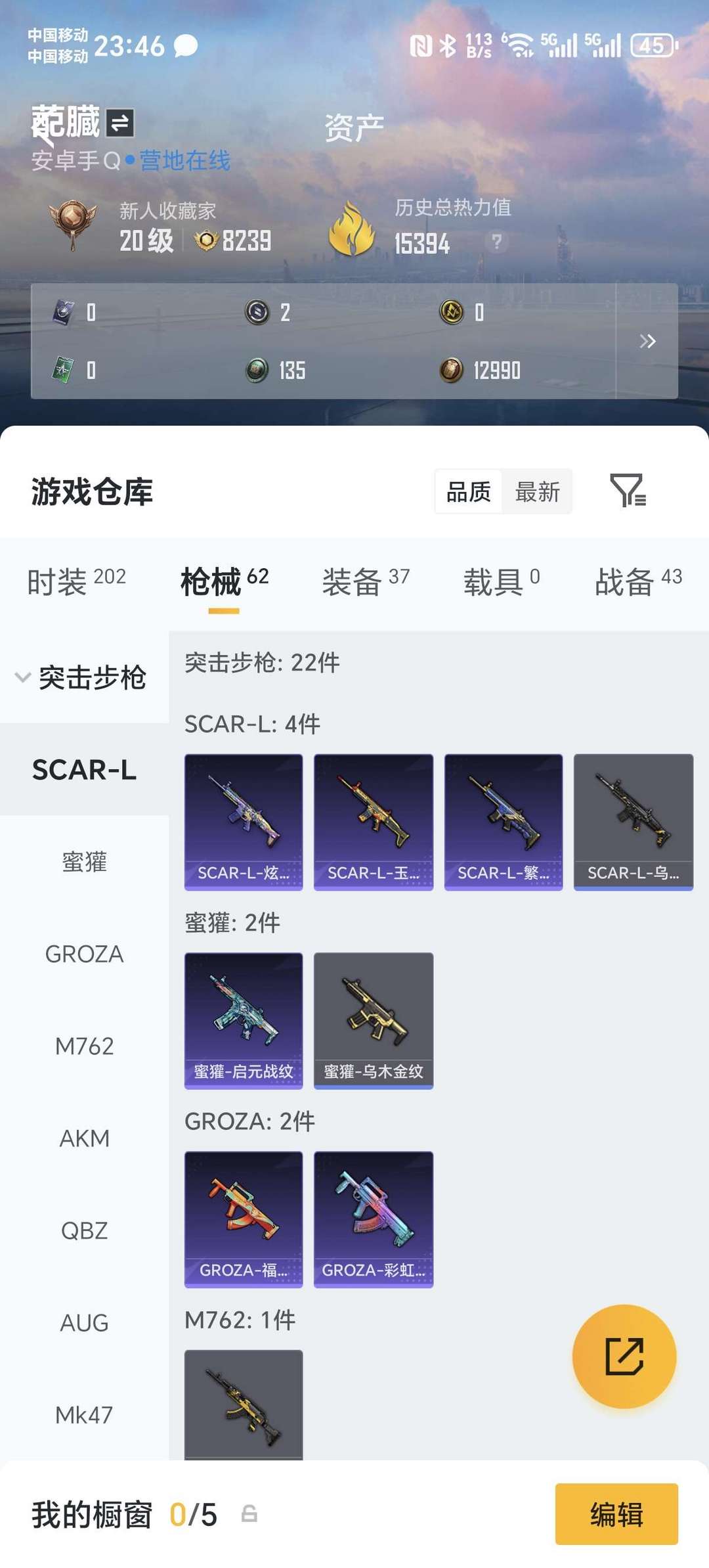Screen dimensions: 709x1568
Task: View the 蜜獾-启元战纹 skin
Action: [x=244, y=1020]
